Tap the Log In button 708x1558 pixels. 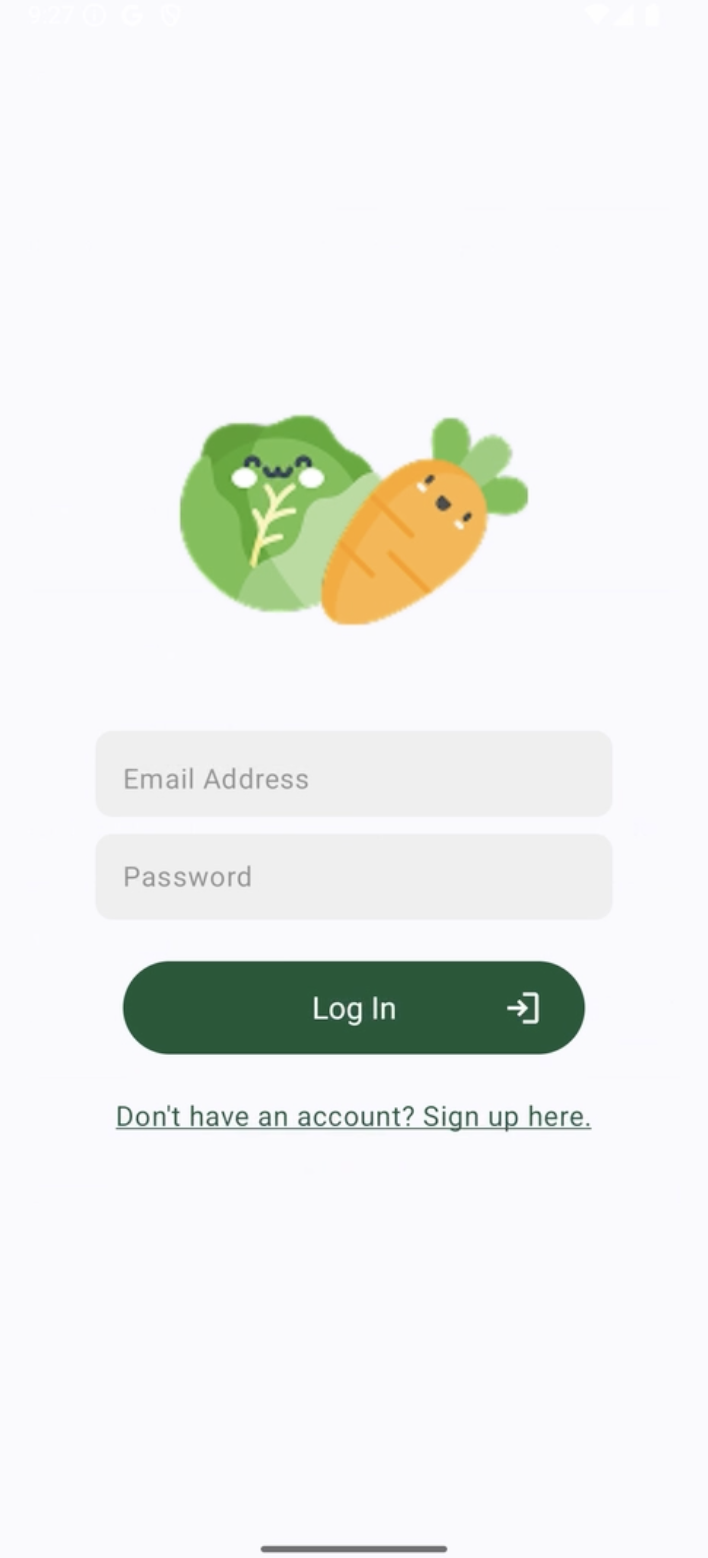[353, 1008]
